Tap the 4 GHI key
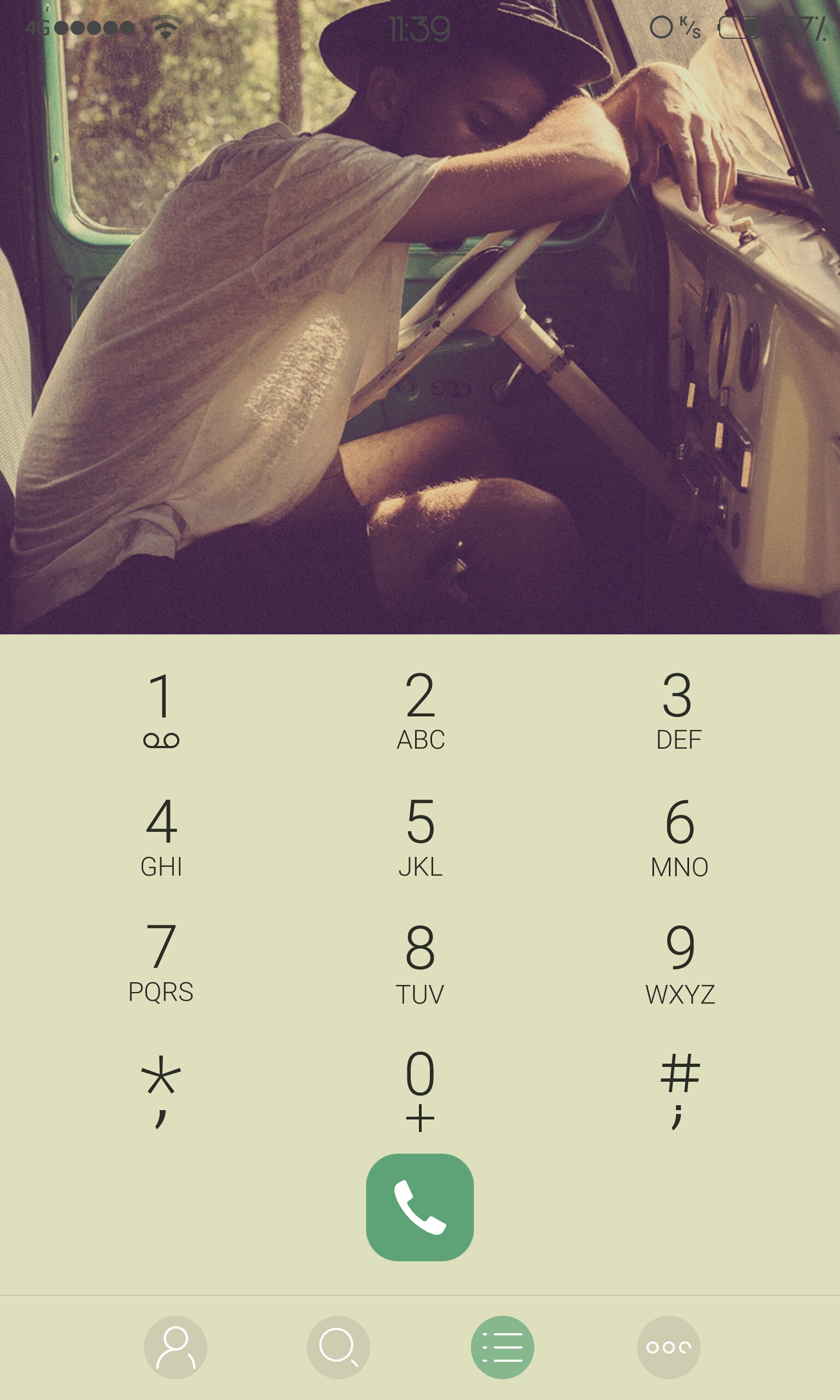This screenshot has height=1400, width=840. [161, 836]
